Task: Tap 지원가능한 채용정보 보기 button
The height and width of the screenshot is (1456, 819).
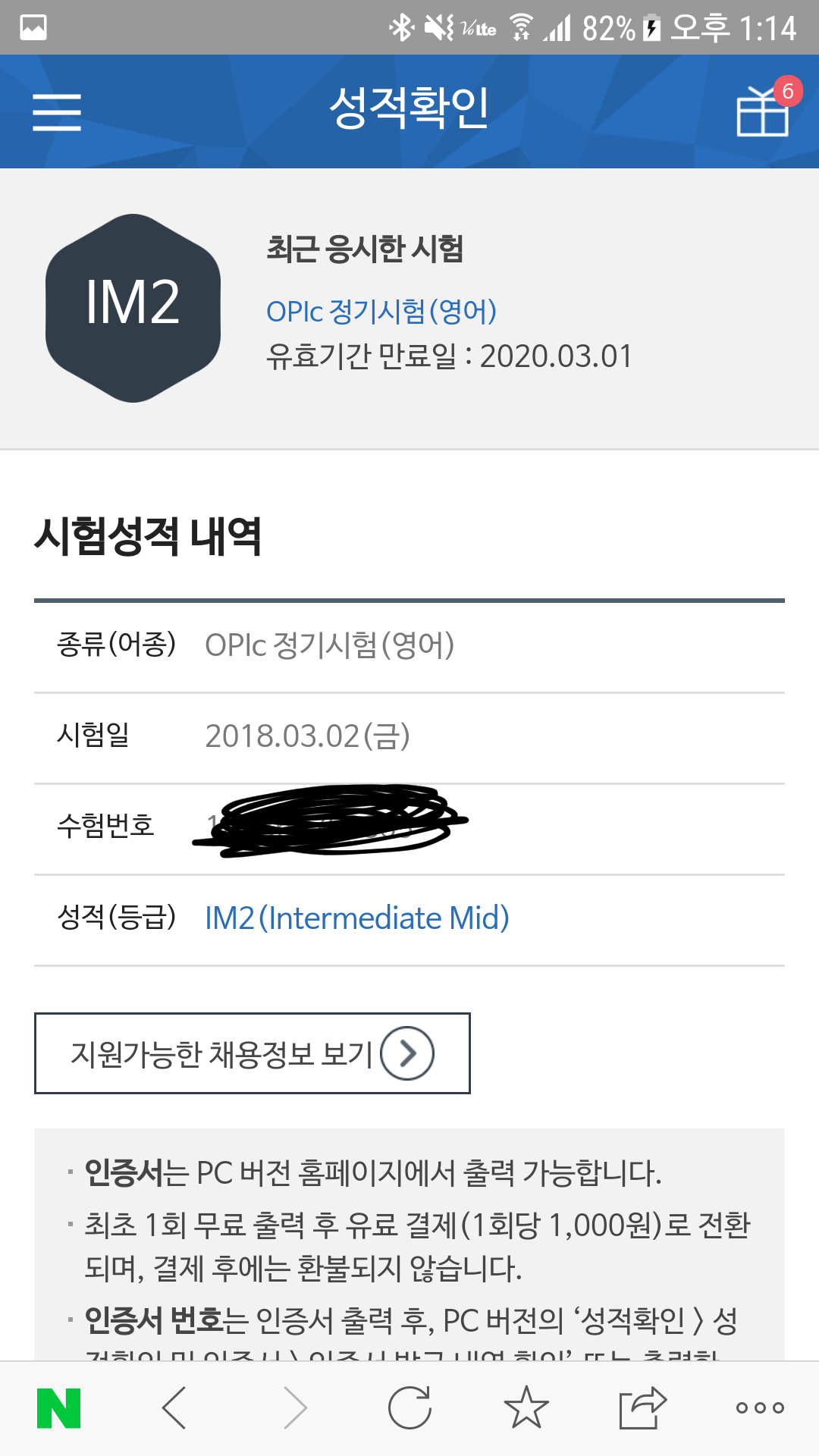Action: click(253, 1053)
